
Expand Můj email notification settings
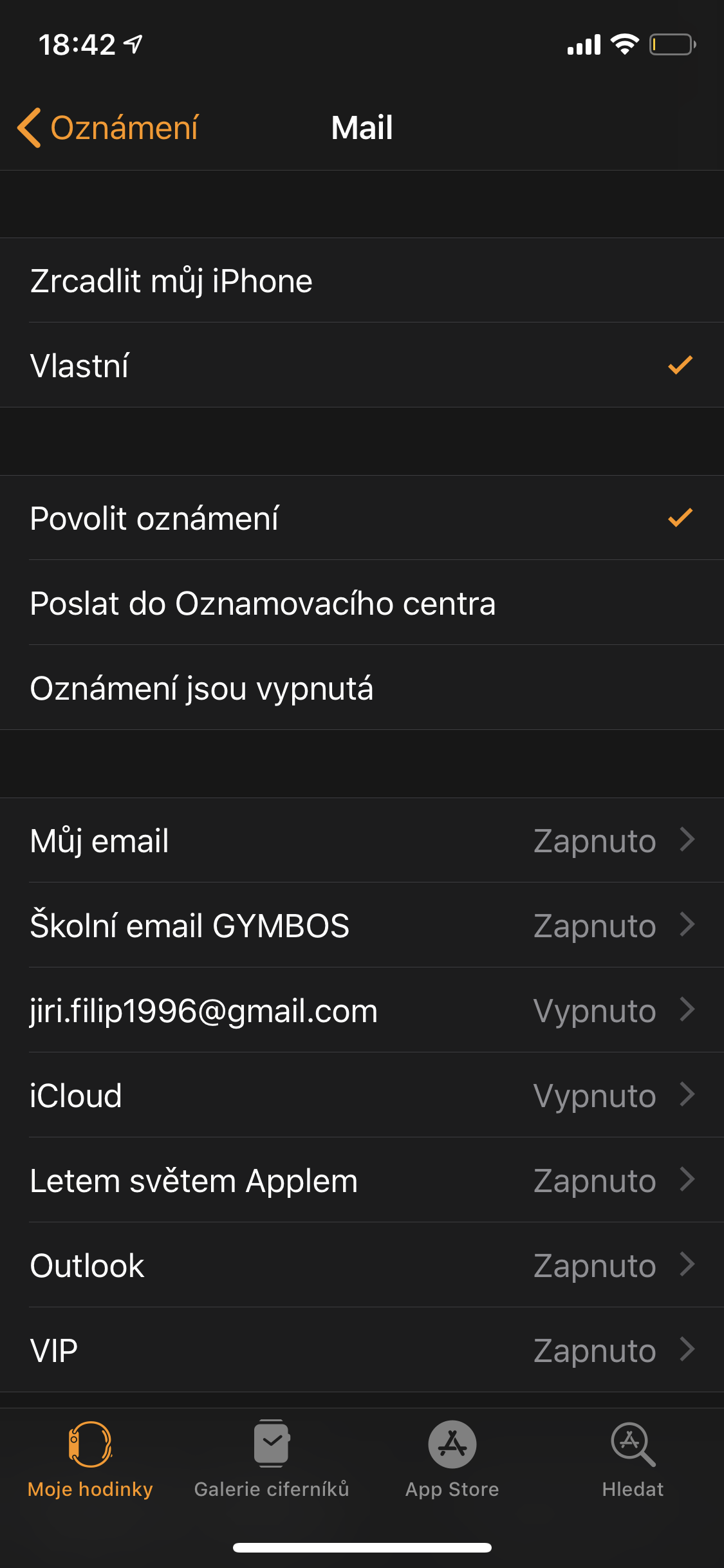[x=362, y=840]
